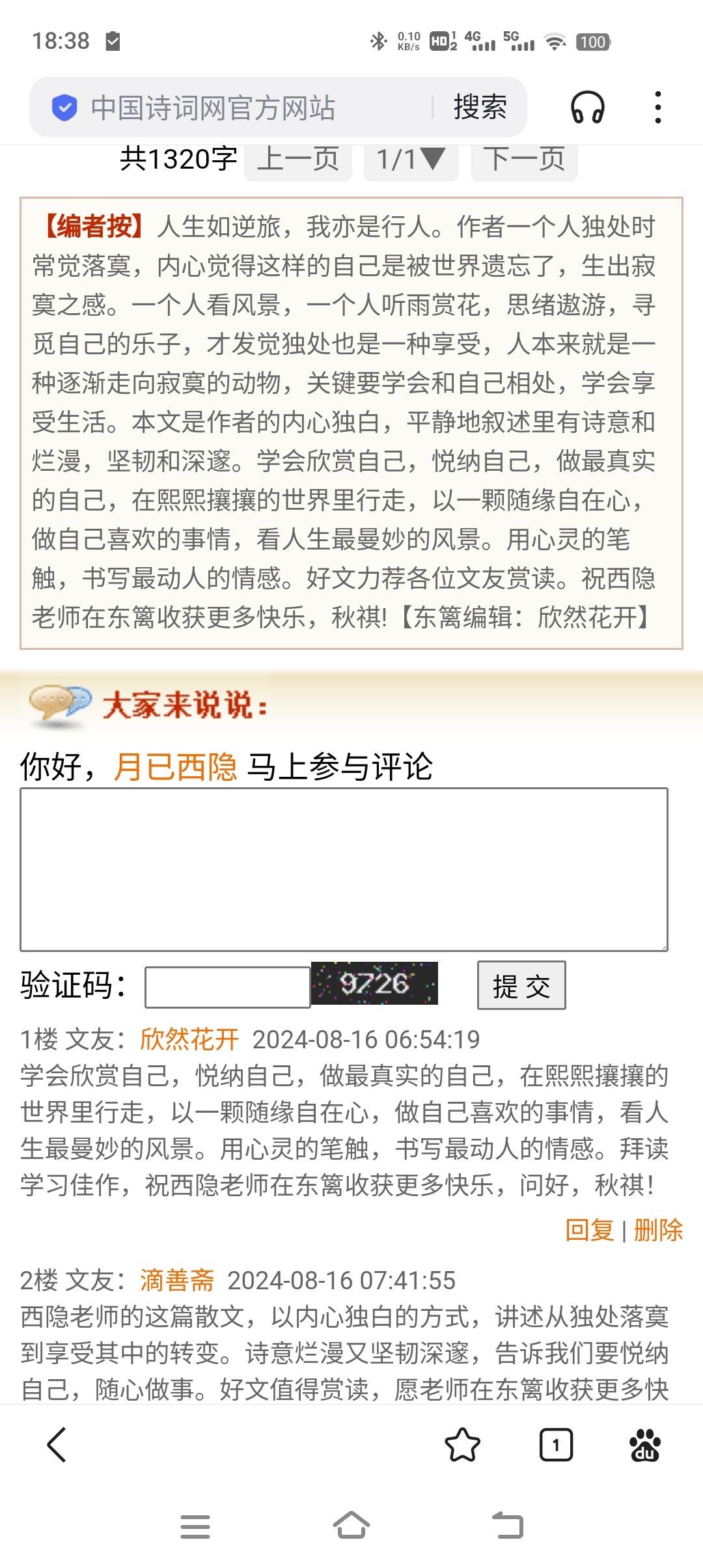This screenshot has width=703, height=1568.
Task: Bookmark this page with star icon
Action: coord(462,1445)
